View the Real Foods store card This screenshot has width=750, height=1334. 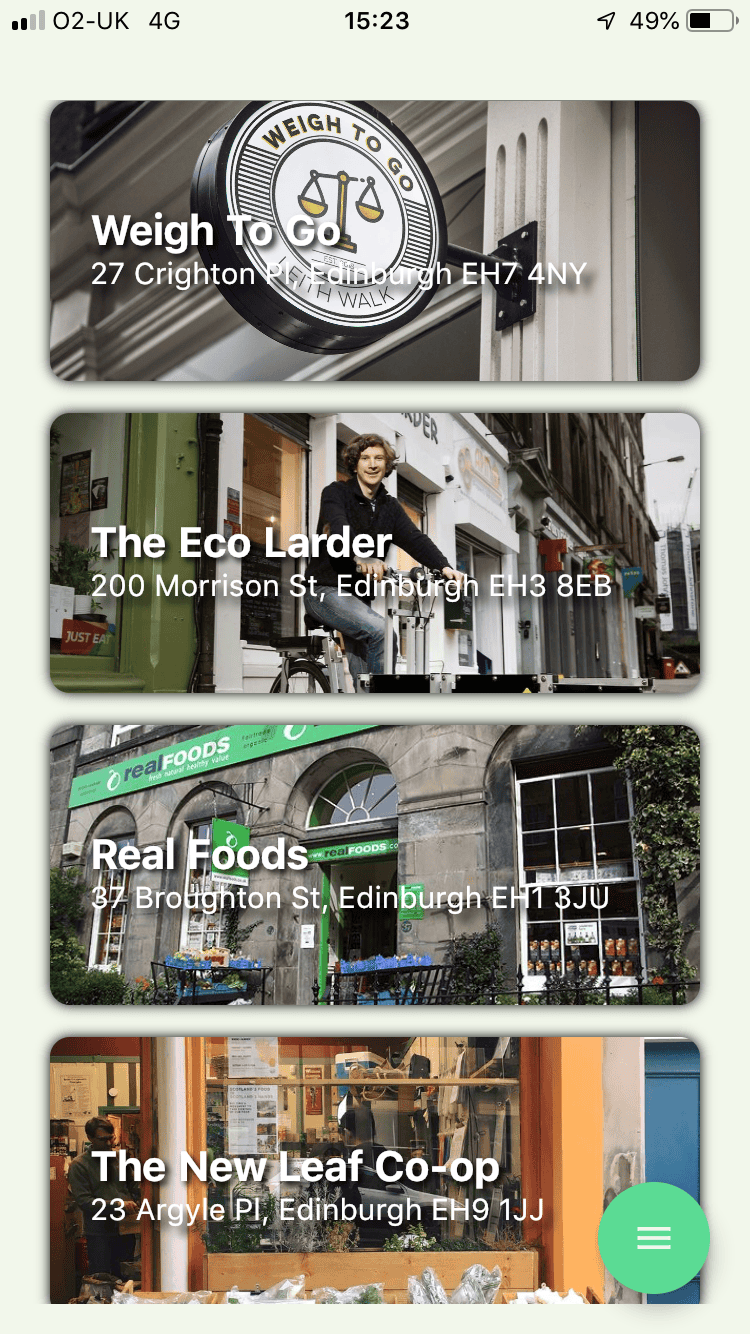375,865
